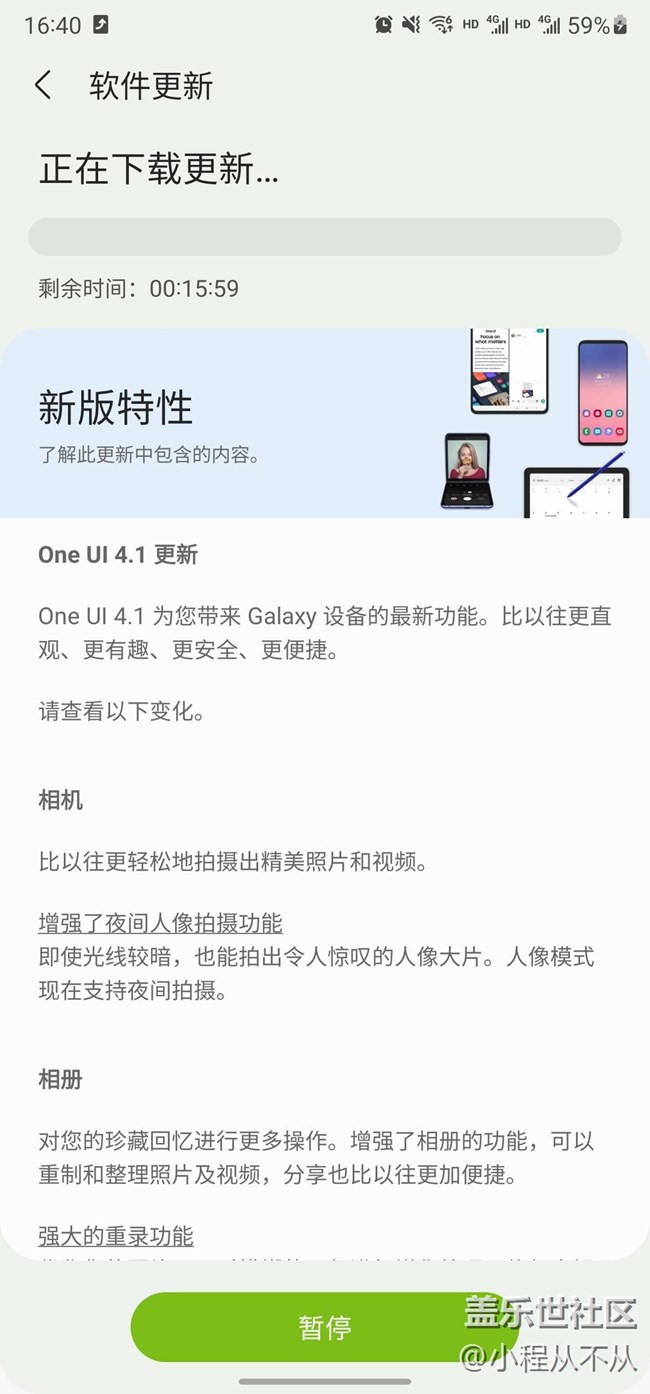
Task: Pause the update download with 暂停
Action: pyautogui.click(x=325, y=1327)
